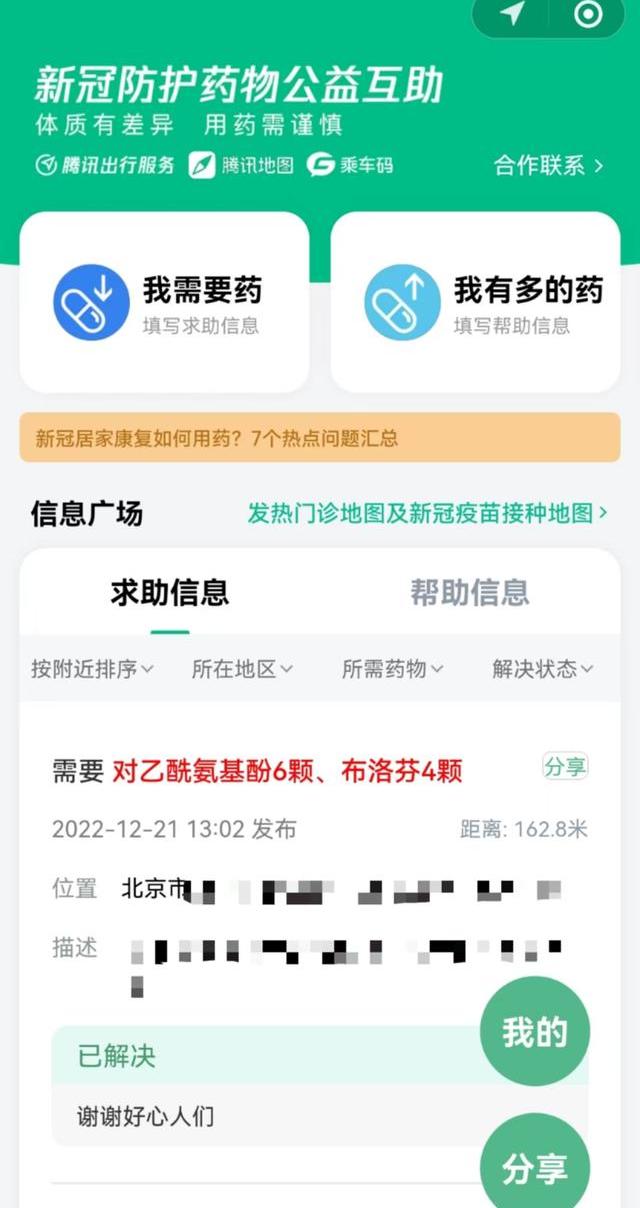Tap the round floating 分享 button
This screenshot has width=640, height=1208.
tap(535, 1167)
